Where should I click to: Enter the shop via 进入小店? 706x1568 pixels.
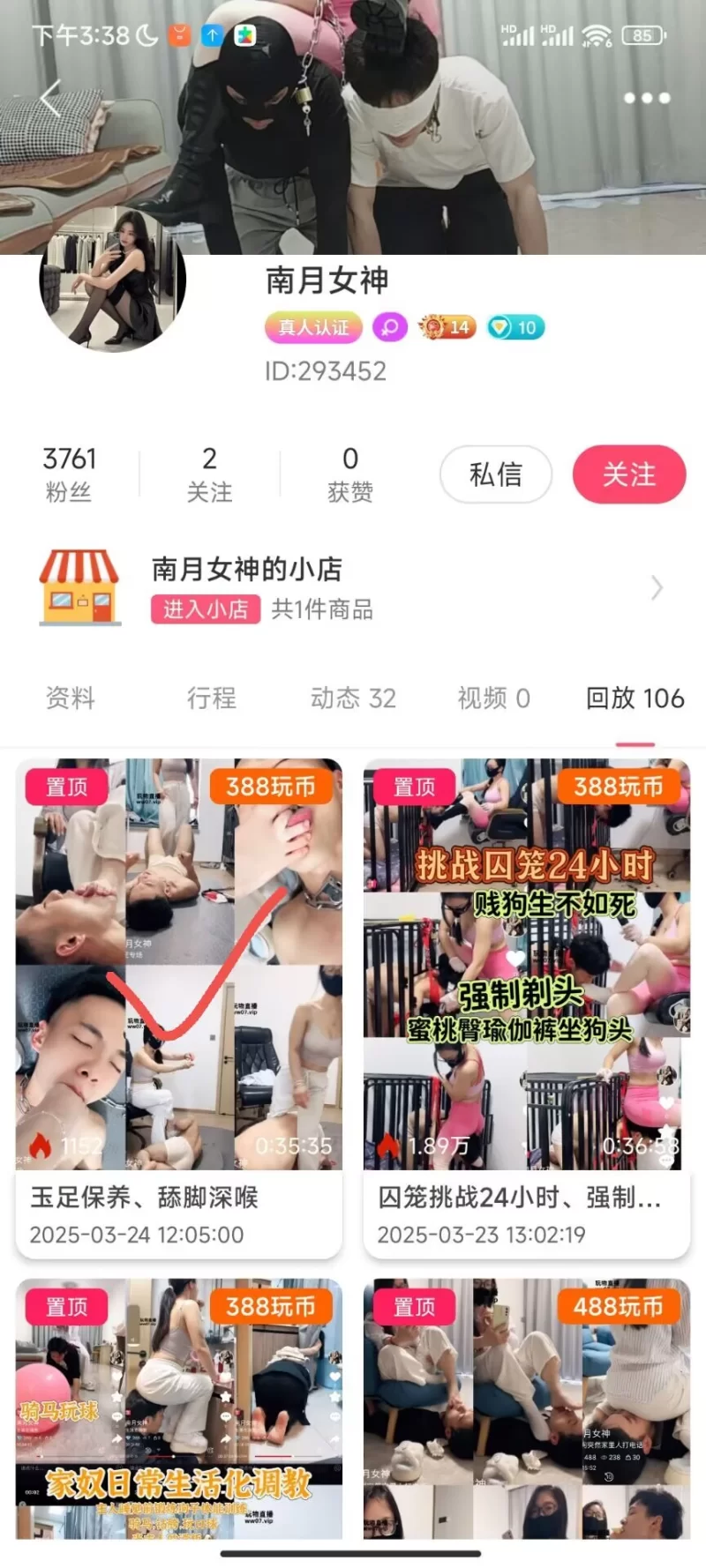coord(206,609)
